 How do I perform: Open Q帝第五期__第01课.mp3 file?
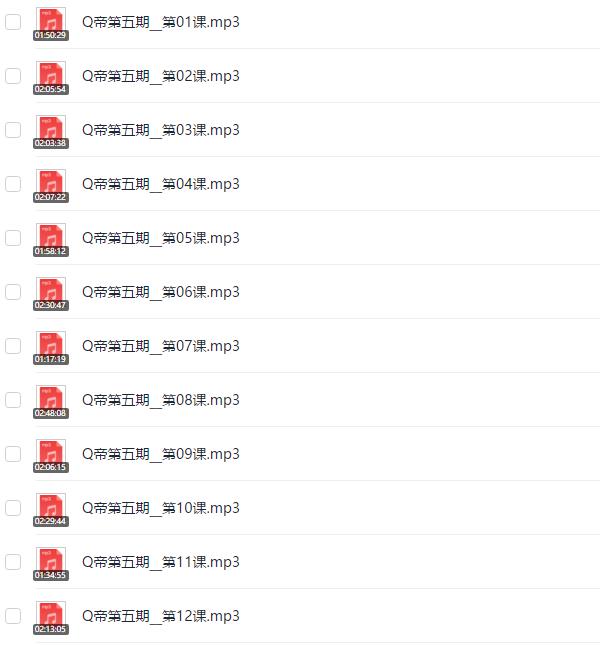click(x=160, y=22)
